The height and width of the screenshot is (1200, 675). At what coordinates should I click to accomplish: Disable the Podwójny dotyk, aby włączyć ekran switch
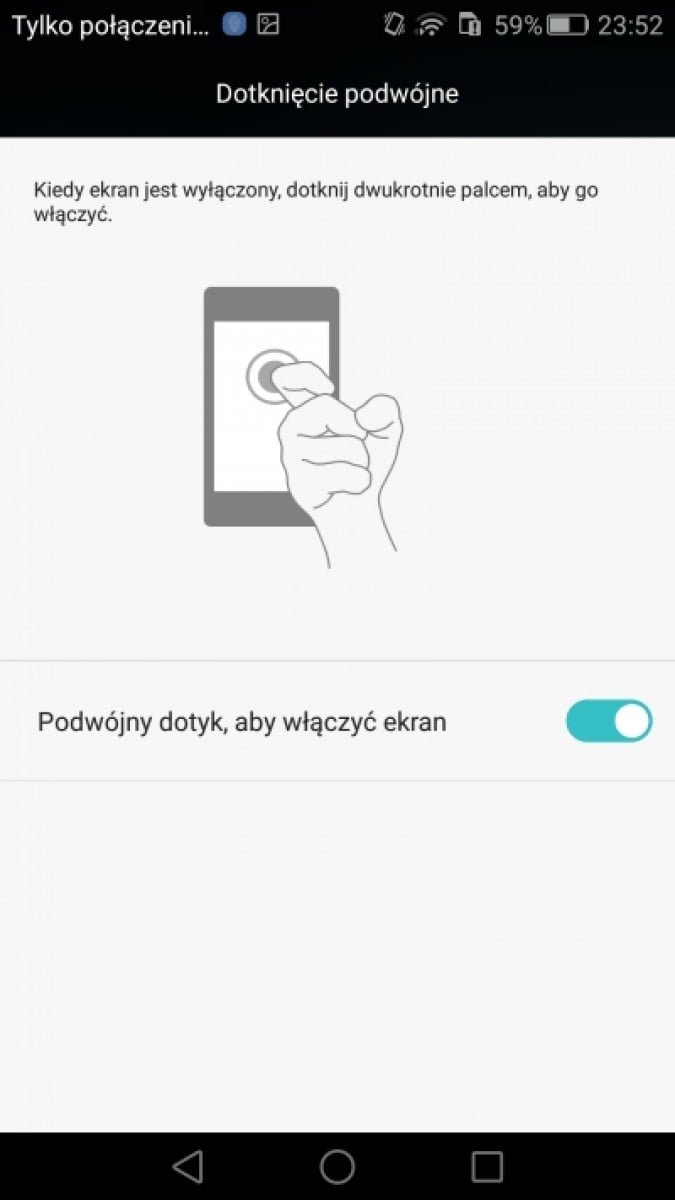coord(608,721)
